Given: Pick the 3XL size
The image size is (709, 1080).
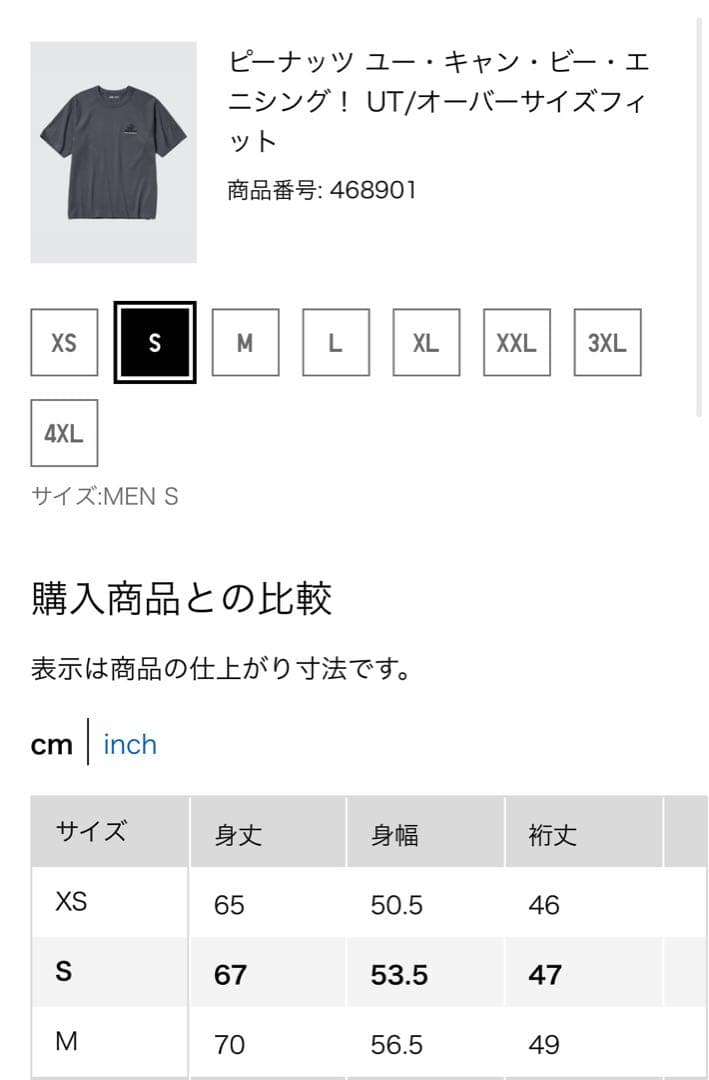Looking at the screenshot, I should 607,343.
